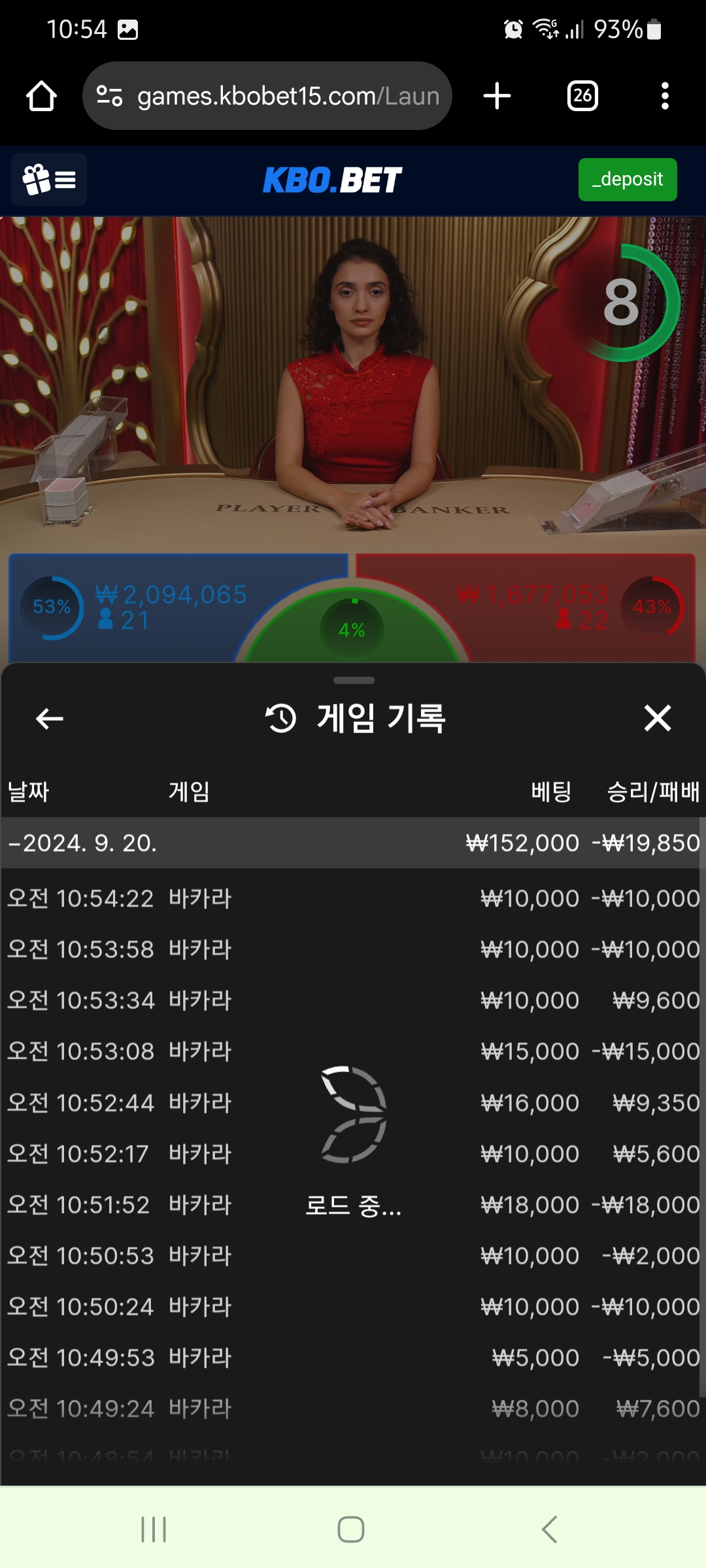Tap the green deposit button
The height and width of the screenshot is (1568, 706).
627,180
